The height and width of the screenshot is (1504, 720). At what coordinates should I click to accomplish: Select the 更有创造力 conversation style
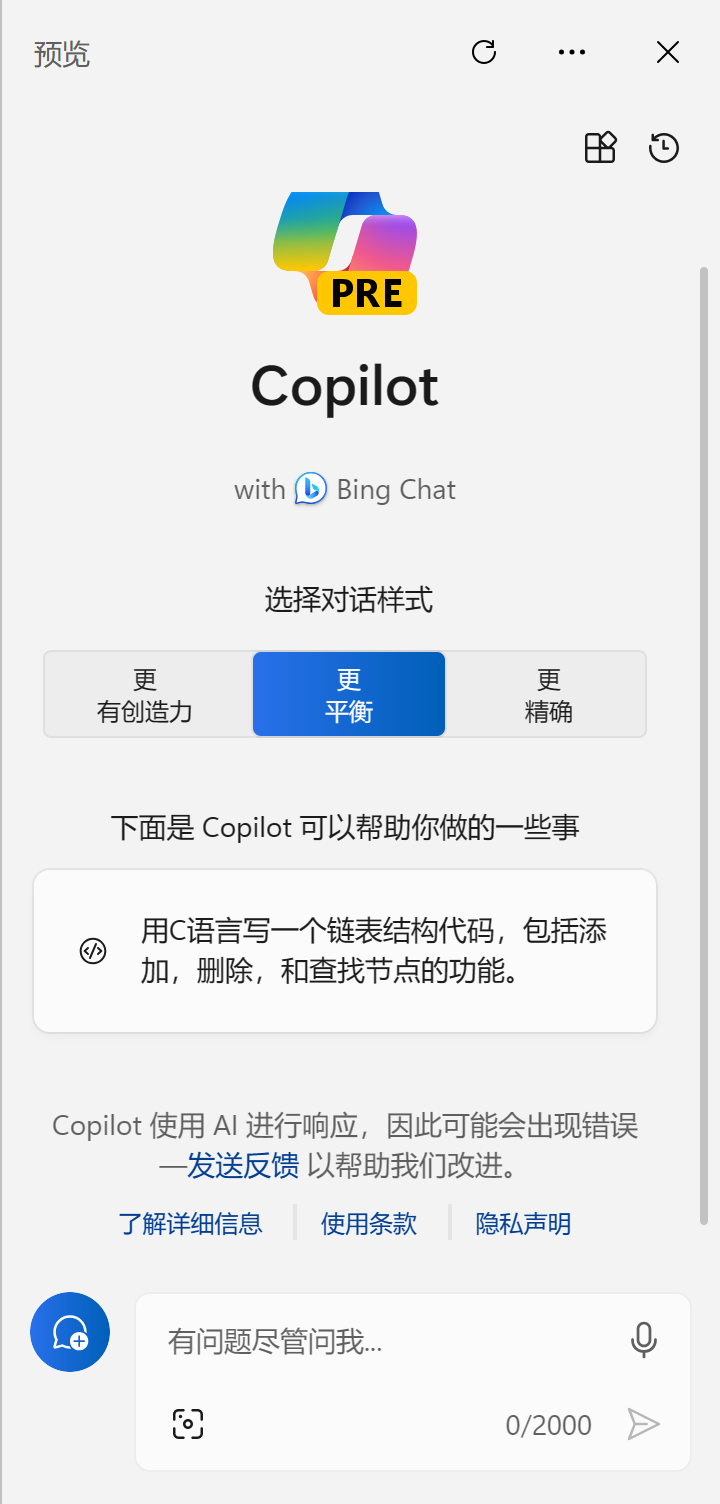pos(146,695)
